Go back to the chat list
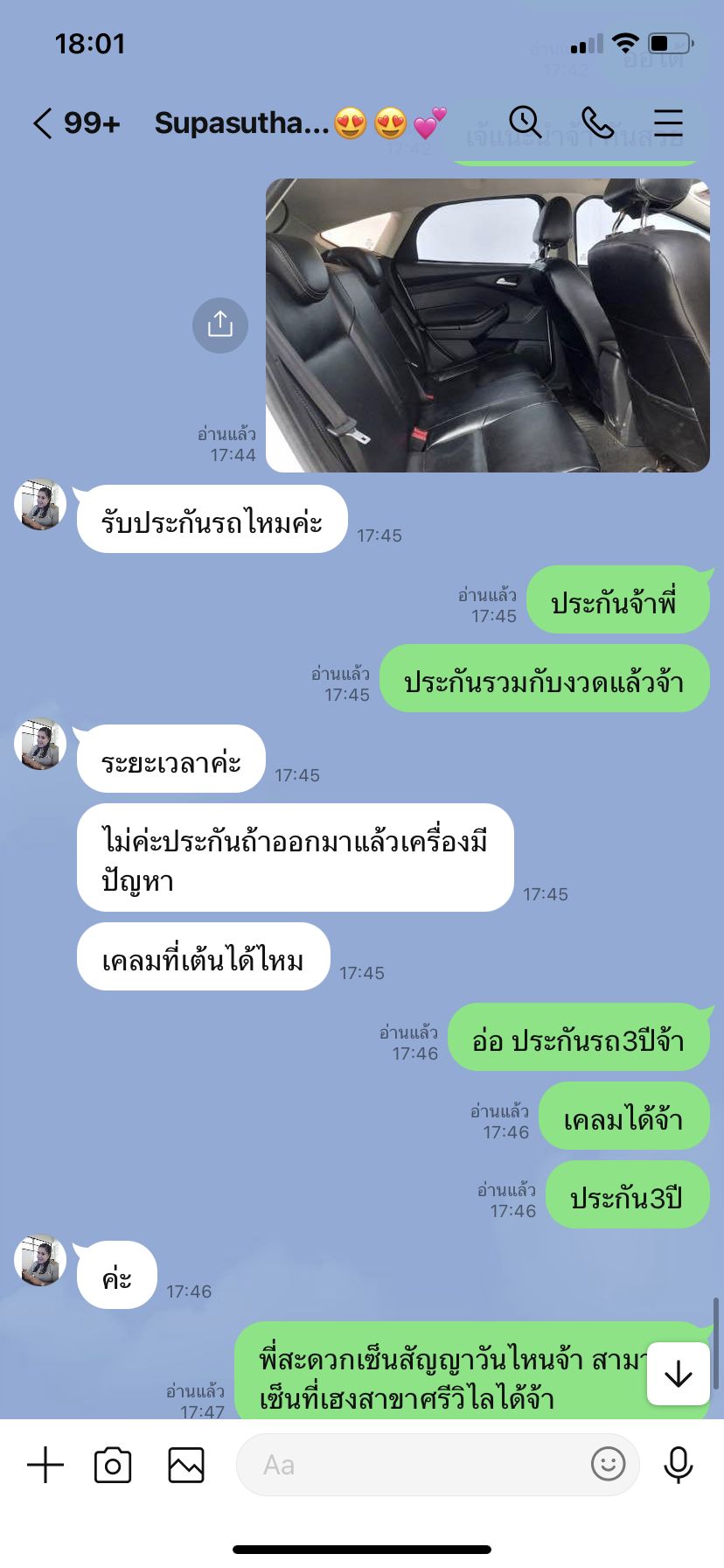This screenshot has width=724, height=1568. (42, 123)
